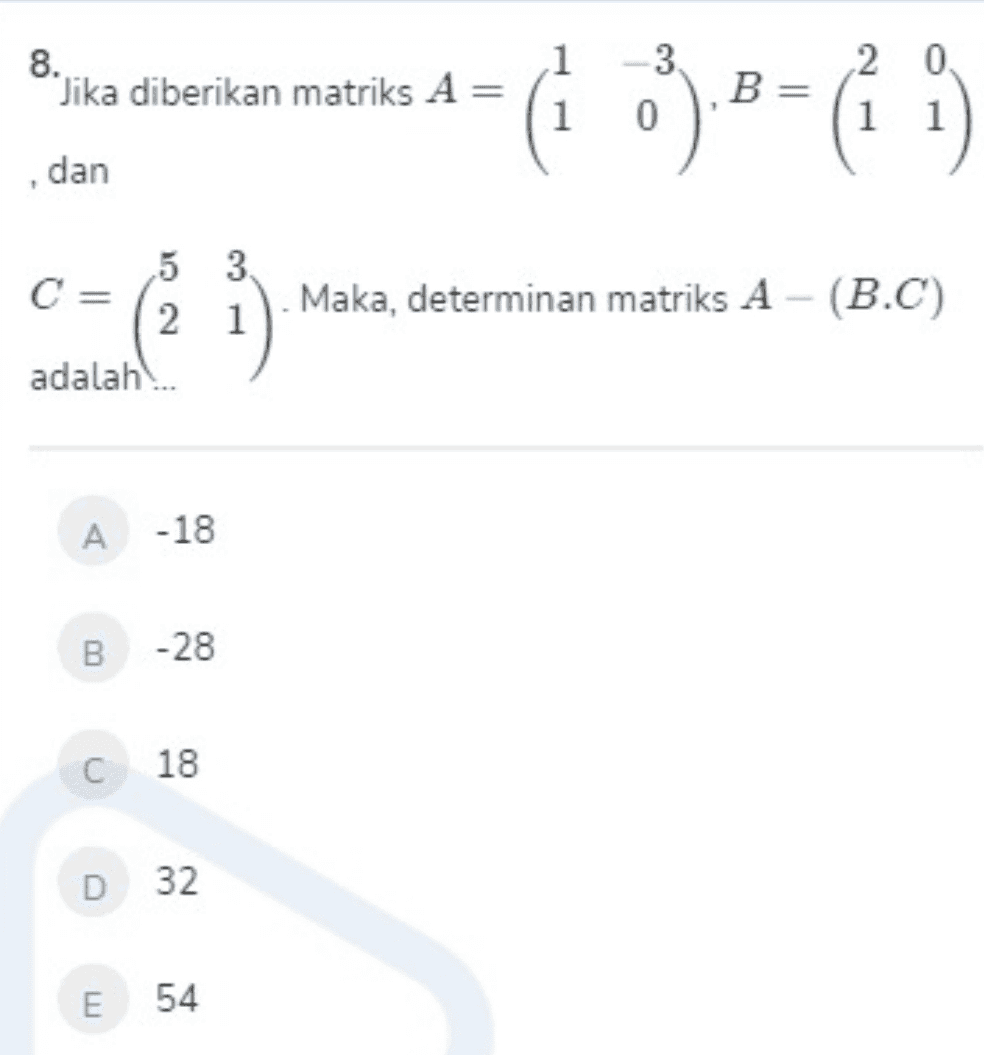This screenshot has width=984, height=1055.
Task: Click the circular B option badge
Action: [95, 650]
